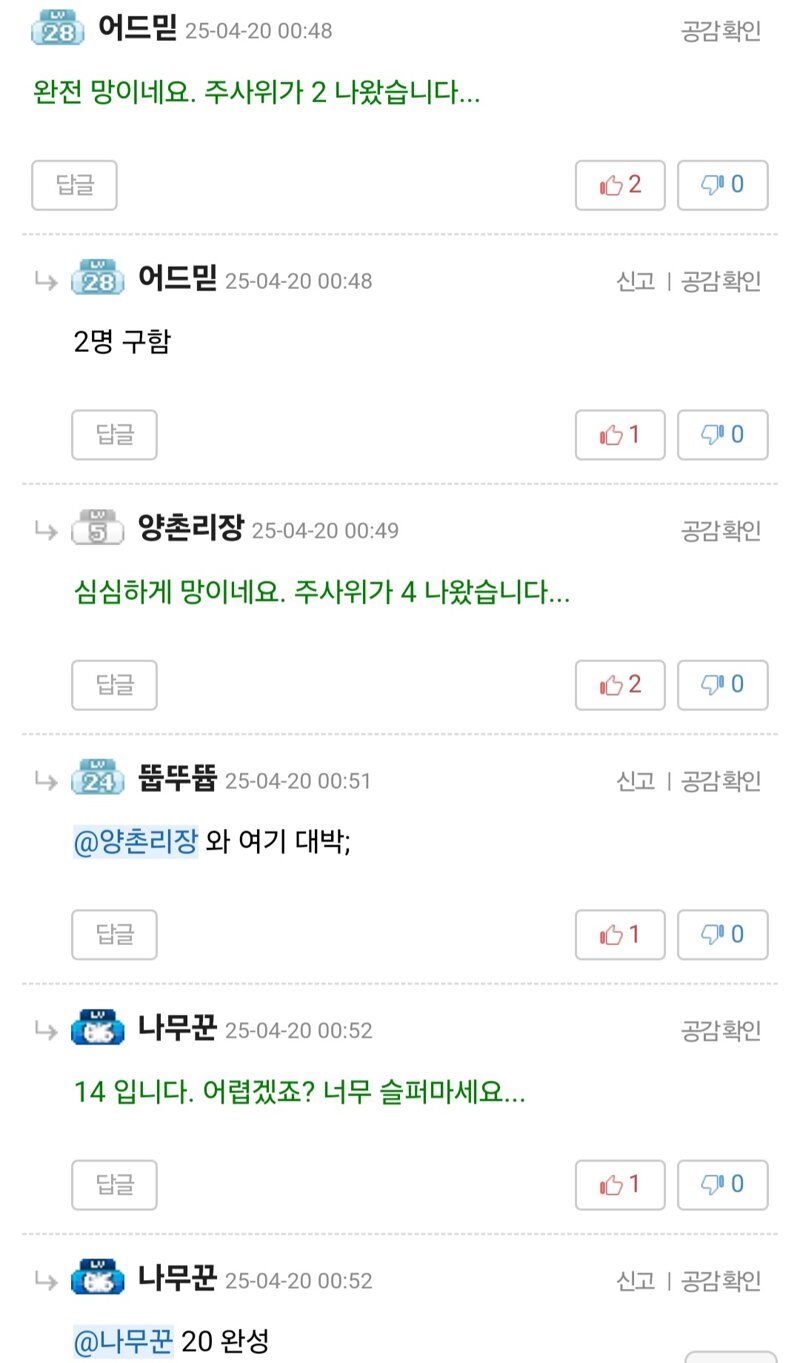This screenshot has height=1363, width=800.
Task: Tap 답글 under the '14 입니다' comment
Action: point(115,1185)
